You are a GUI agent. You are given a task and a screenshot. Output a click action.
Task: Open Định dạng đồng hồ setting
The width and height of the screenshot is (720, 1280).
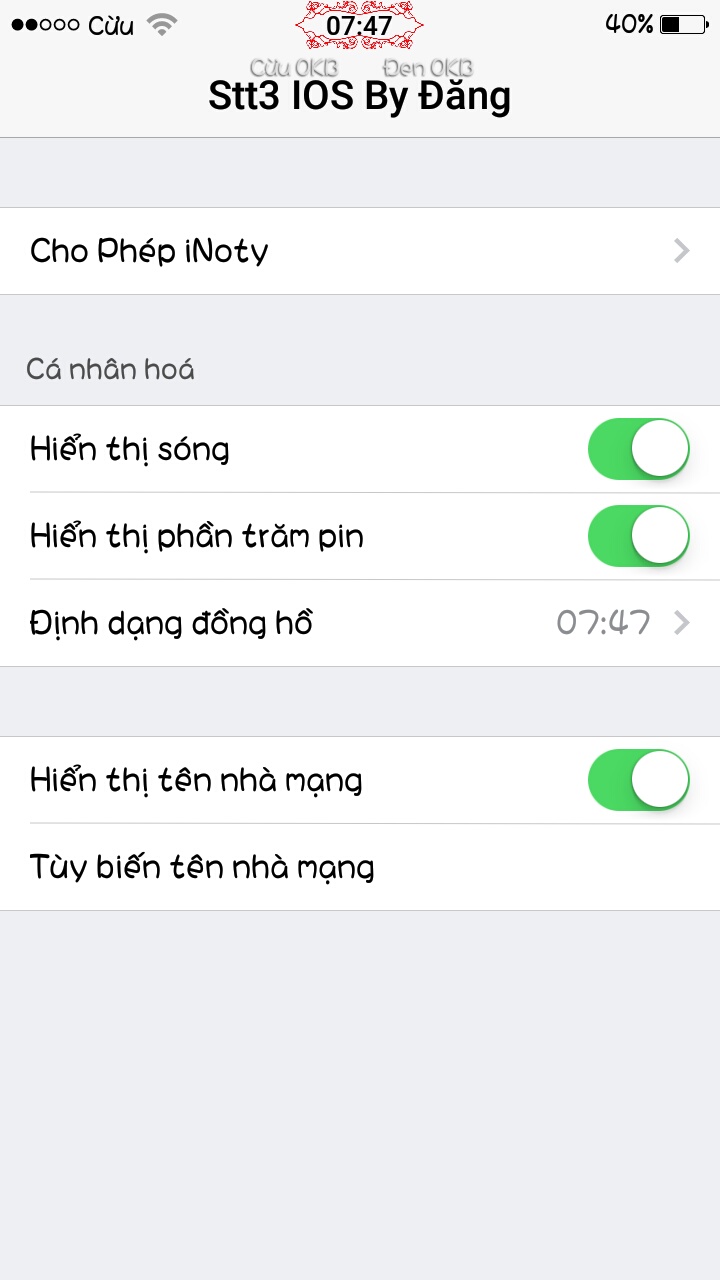pos(360,623)
